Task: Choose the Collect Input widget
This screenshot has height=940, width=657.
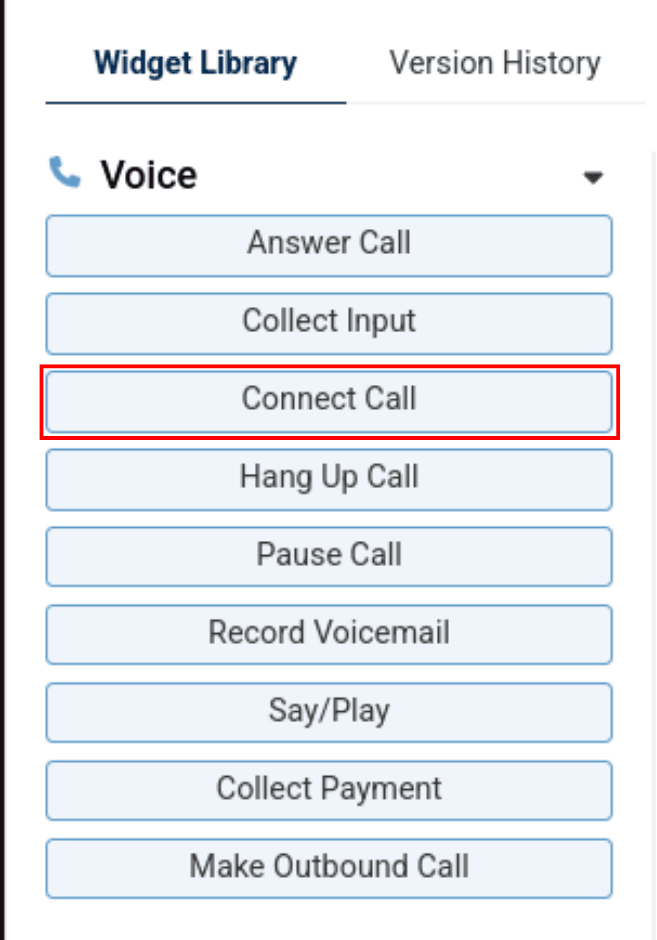Action: coord(329,322)
